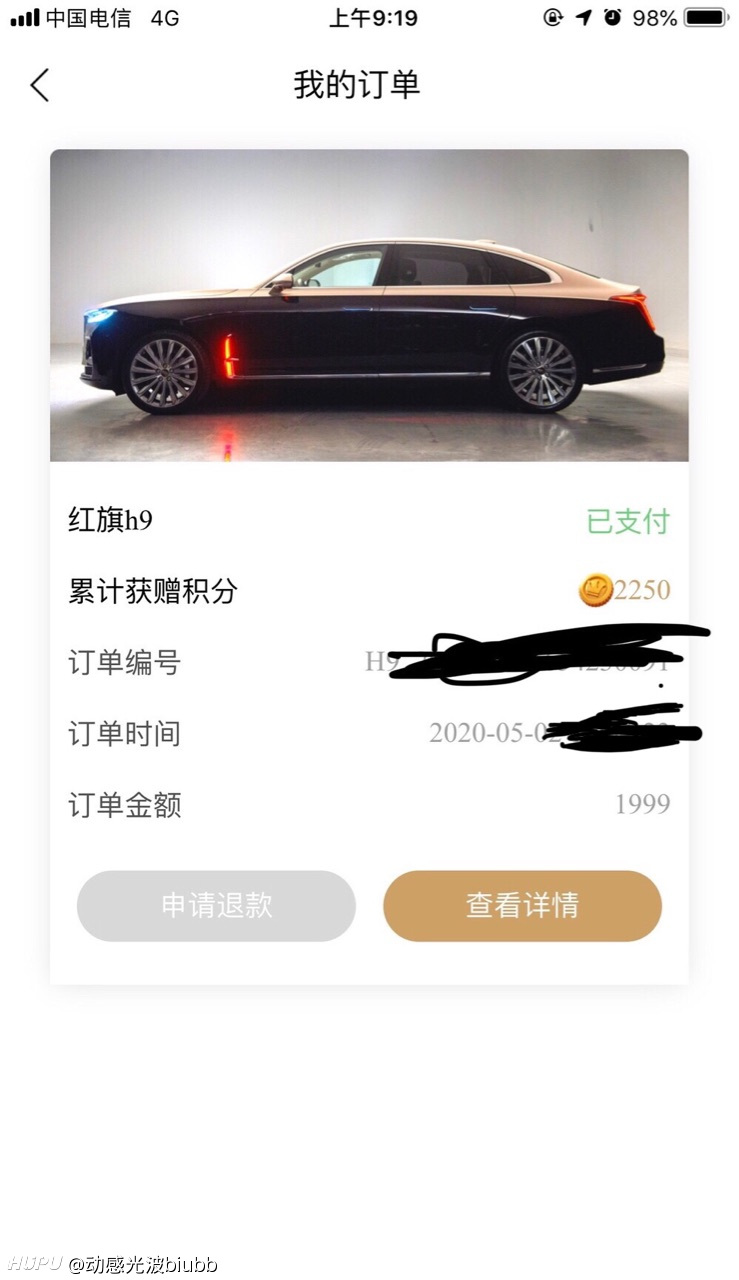This screenshot has width=739, height=1280.
Task: Tap the 申请退款 refund button
Action: [x=216, y=906]
